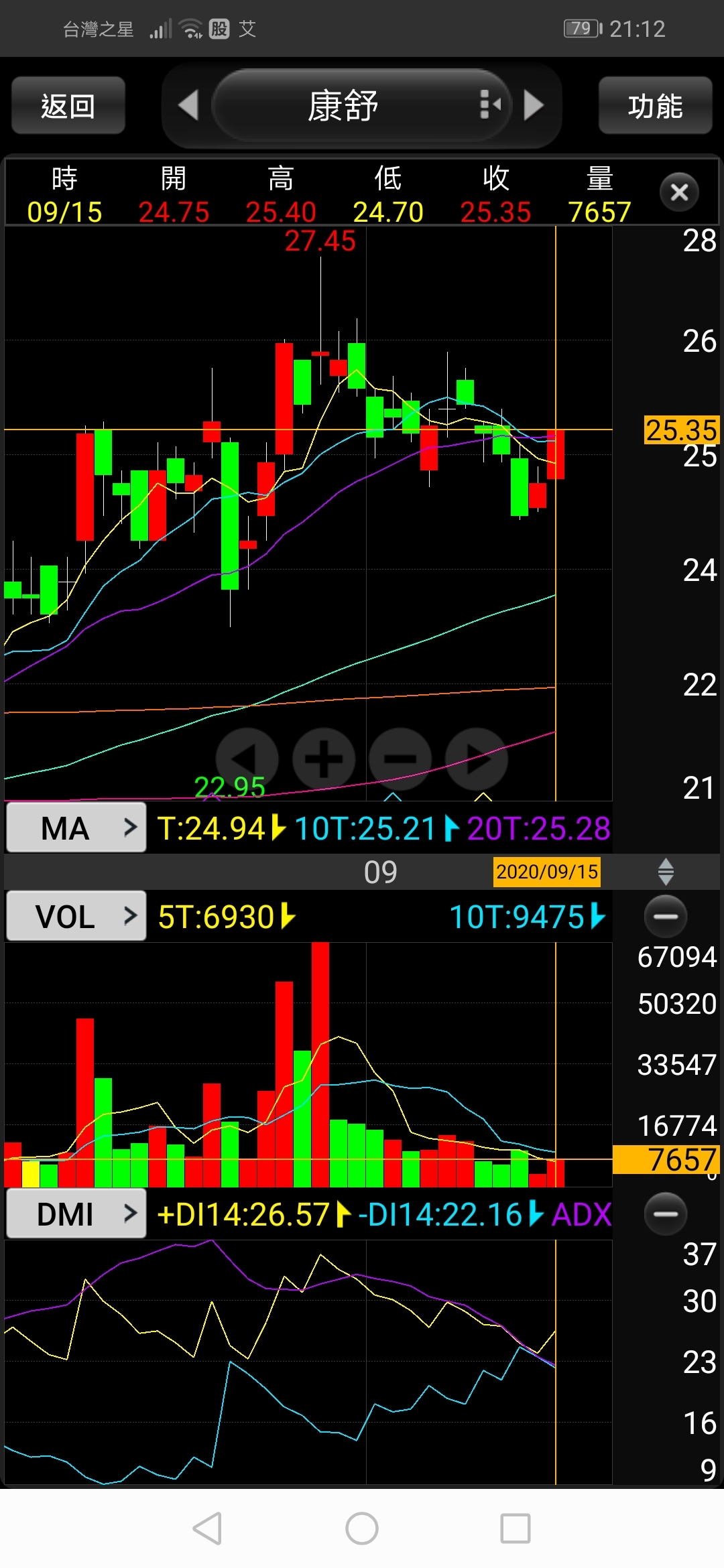Change the DMI indicator
Image resolution: width=724 pixels, height=1568 pixels.
coord(76,1214)
